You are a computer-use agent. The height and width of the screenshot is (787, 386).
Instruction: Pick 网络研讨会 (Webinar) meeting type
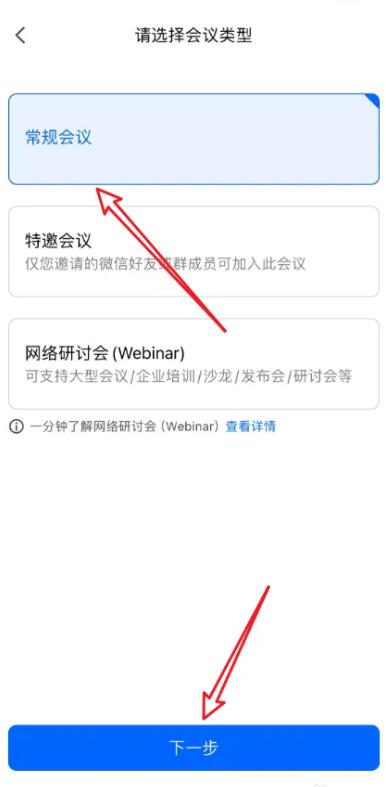point(193,364)
